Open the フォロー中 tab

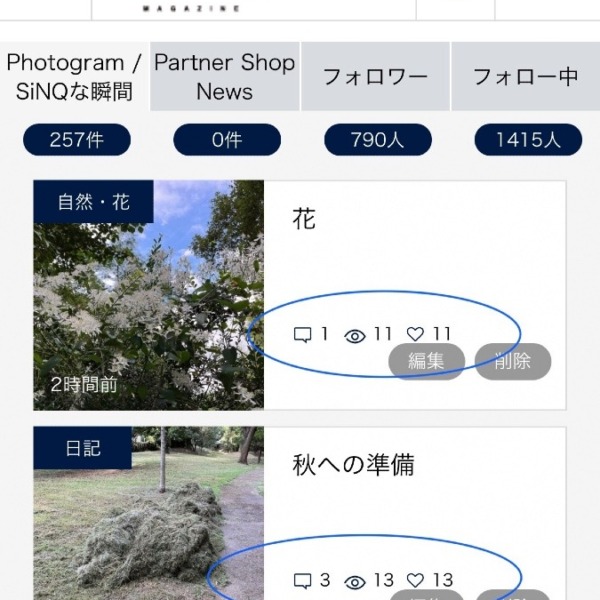525,77
